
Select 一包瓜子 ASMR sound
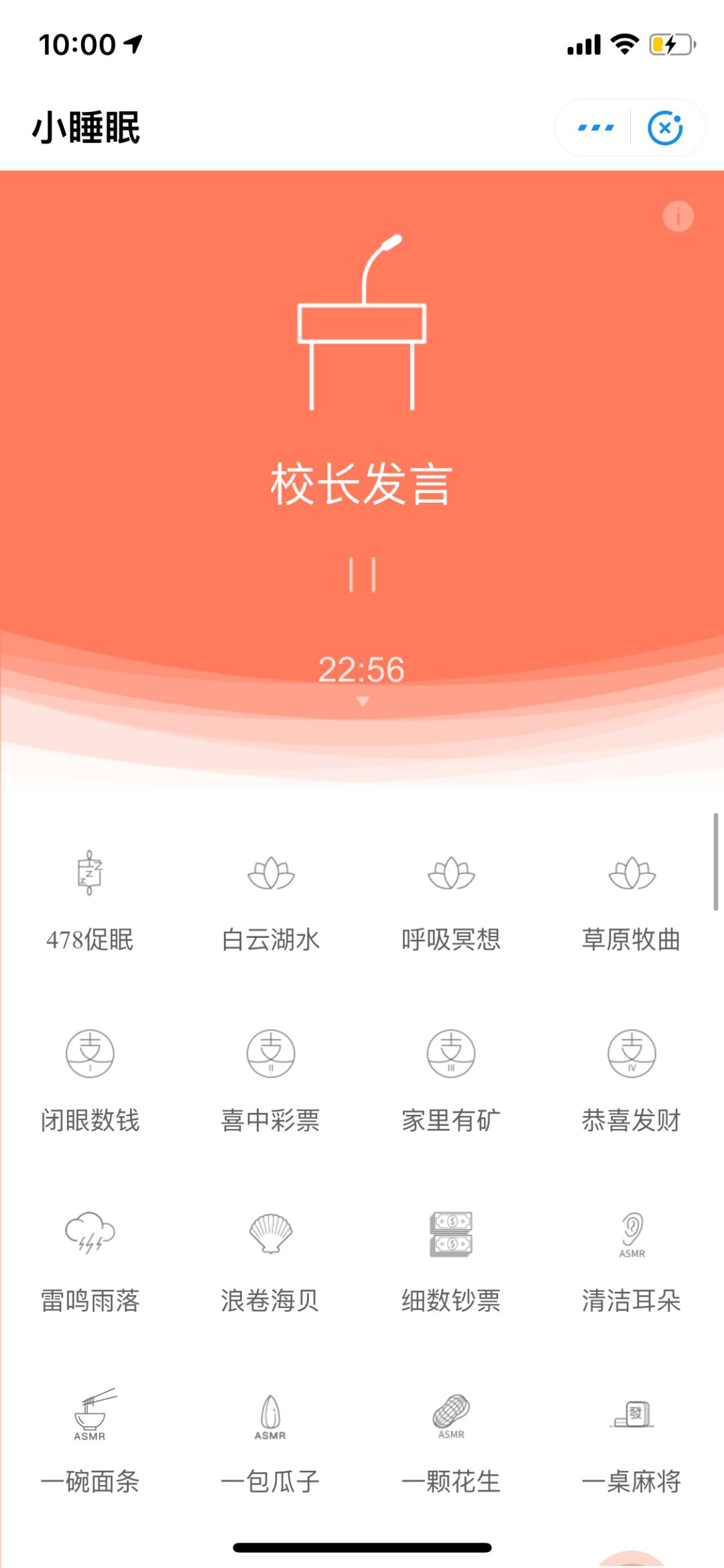tap(270, 1441)
